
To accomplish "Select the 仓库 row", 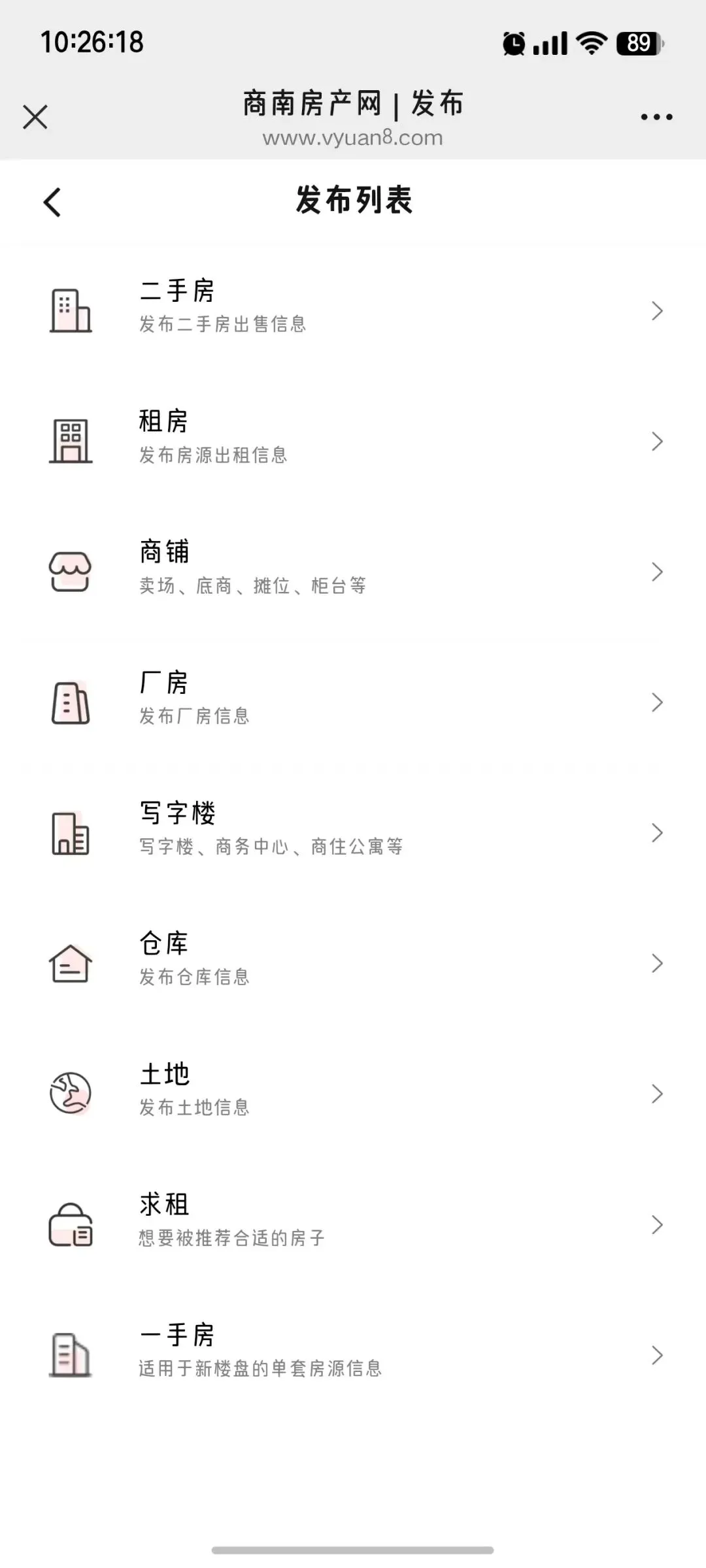I will pyautogui.click(x=353, y=963).
